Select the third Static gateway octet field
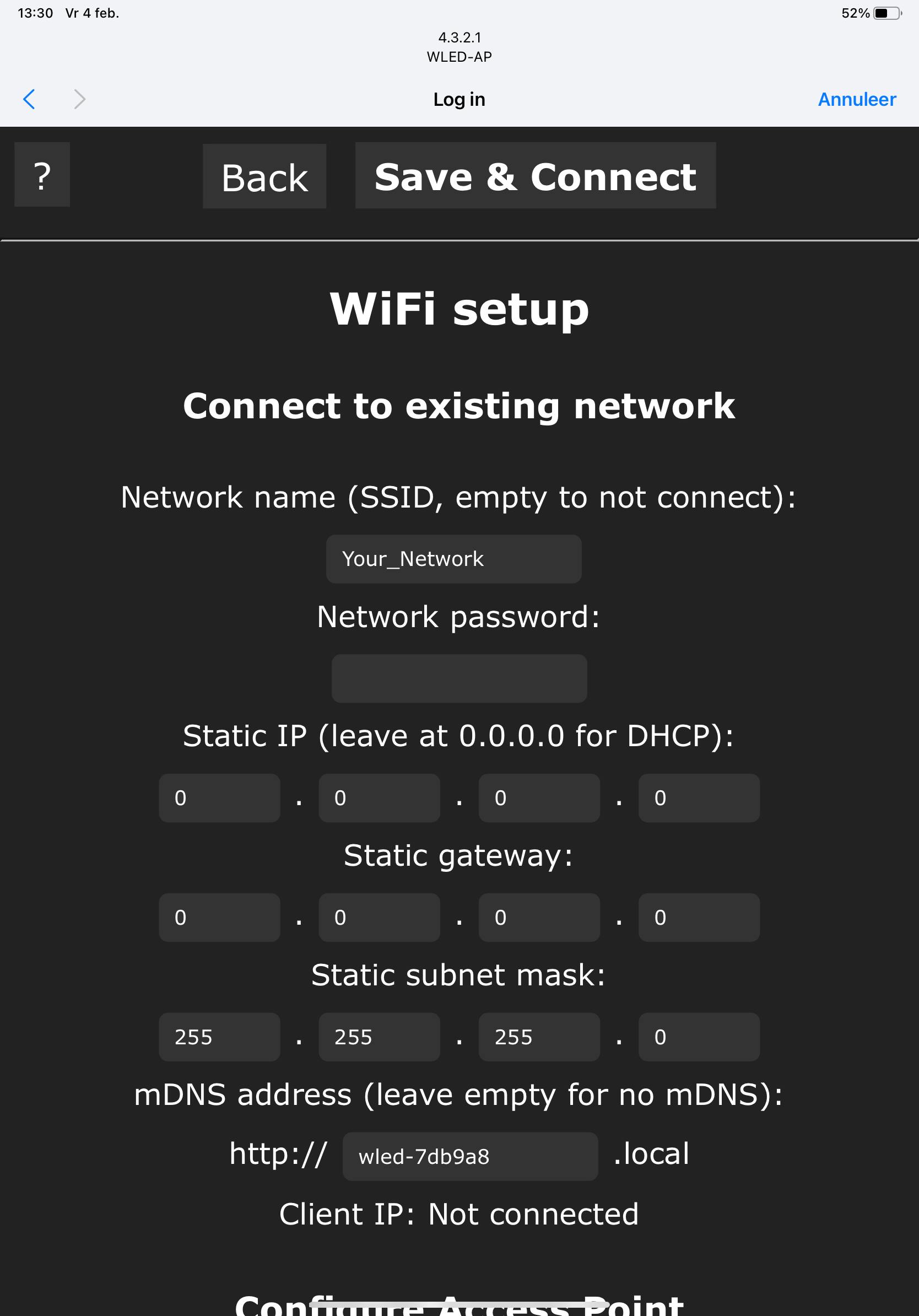This screenshot has width=919, height=1316. [x=539, y=917]
